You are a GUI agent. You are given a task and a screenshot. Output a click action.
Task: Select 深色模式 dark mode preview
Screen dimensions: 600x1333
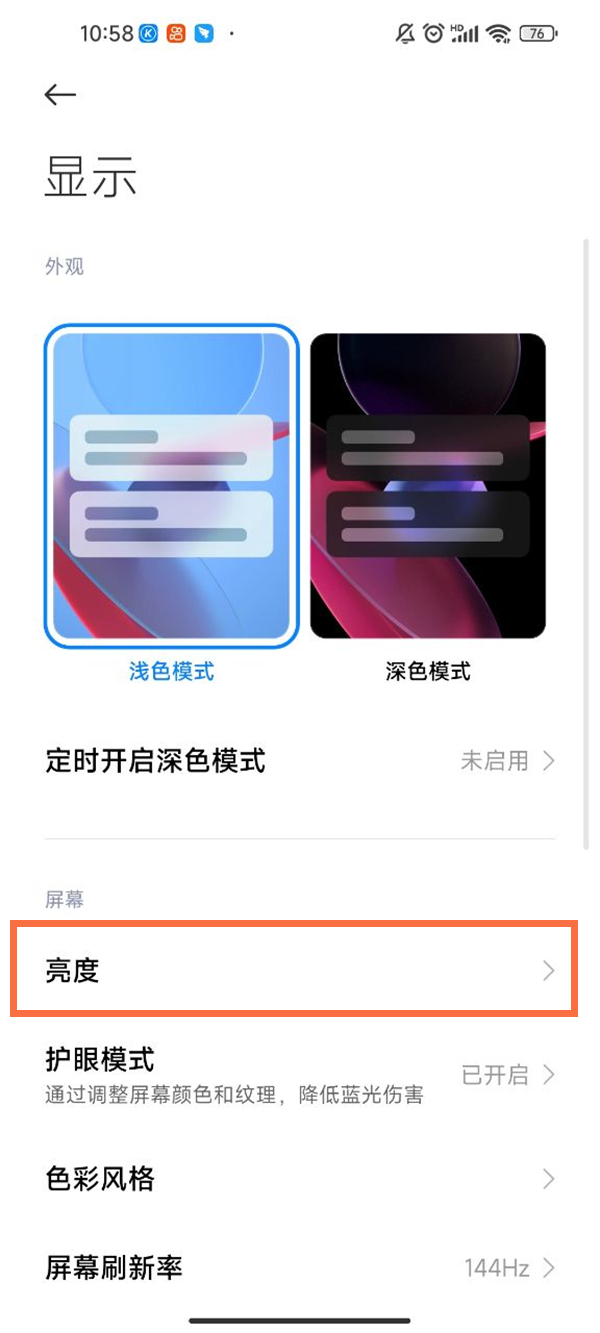[x=428, y=486]
